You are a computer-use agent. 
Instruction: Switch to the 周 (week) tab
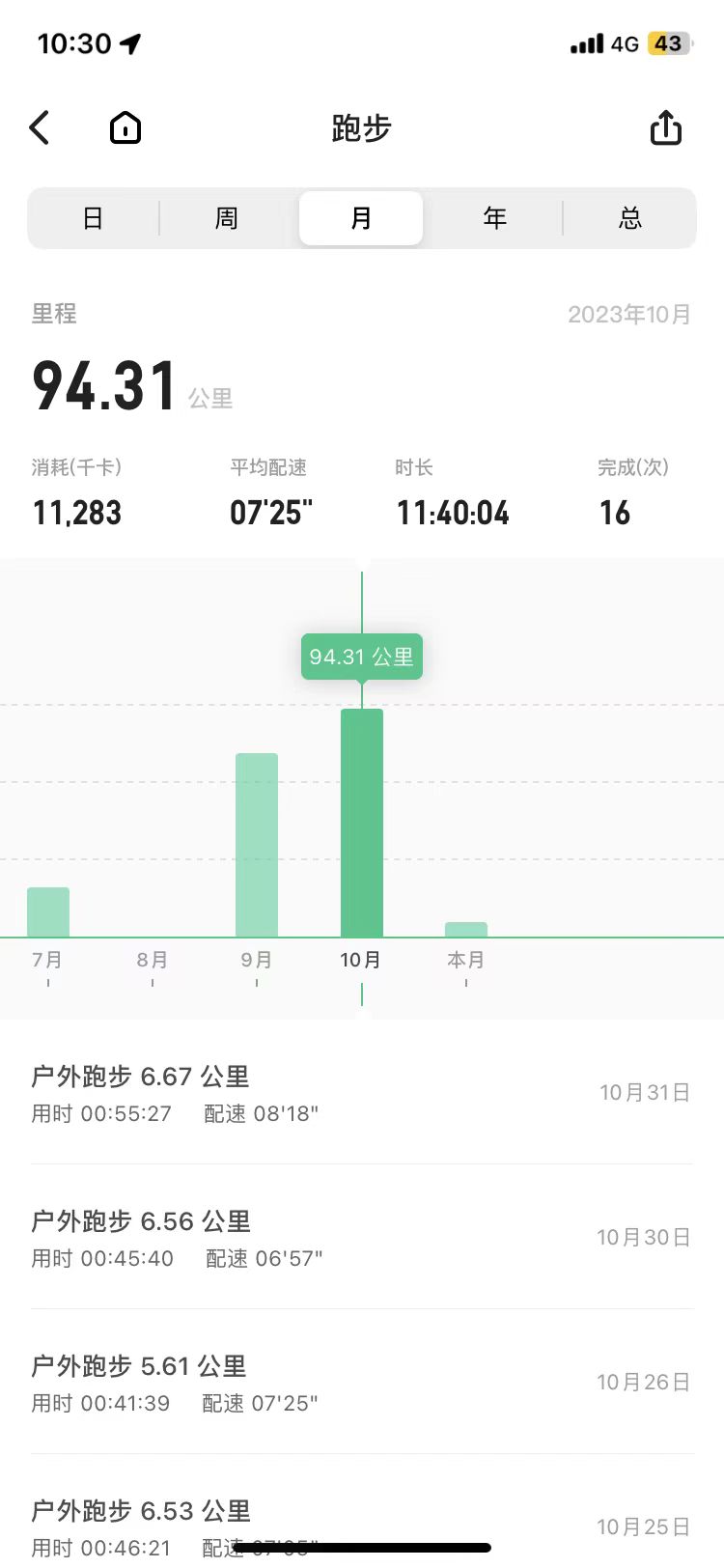click(226, 218)
